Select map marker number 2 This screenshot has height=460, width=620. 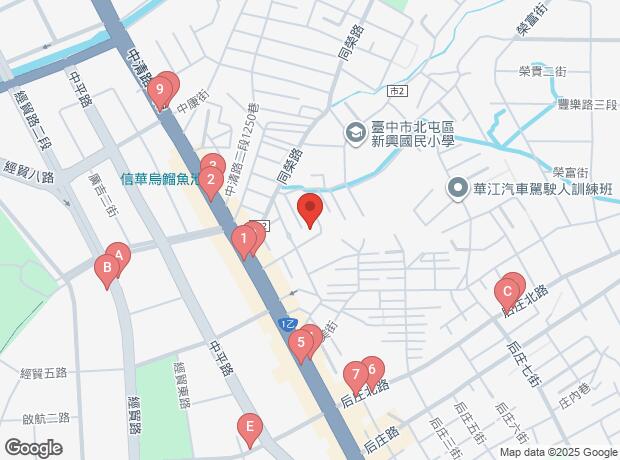click(210, 182)
